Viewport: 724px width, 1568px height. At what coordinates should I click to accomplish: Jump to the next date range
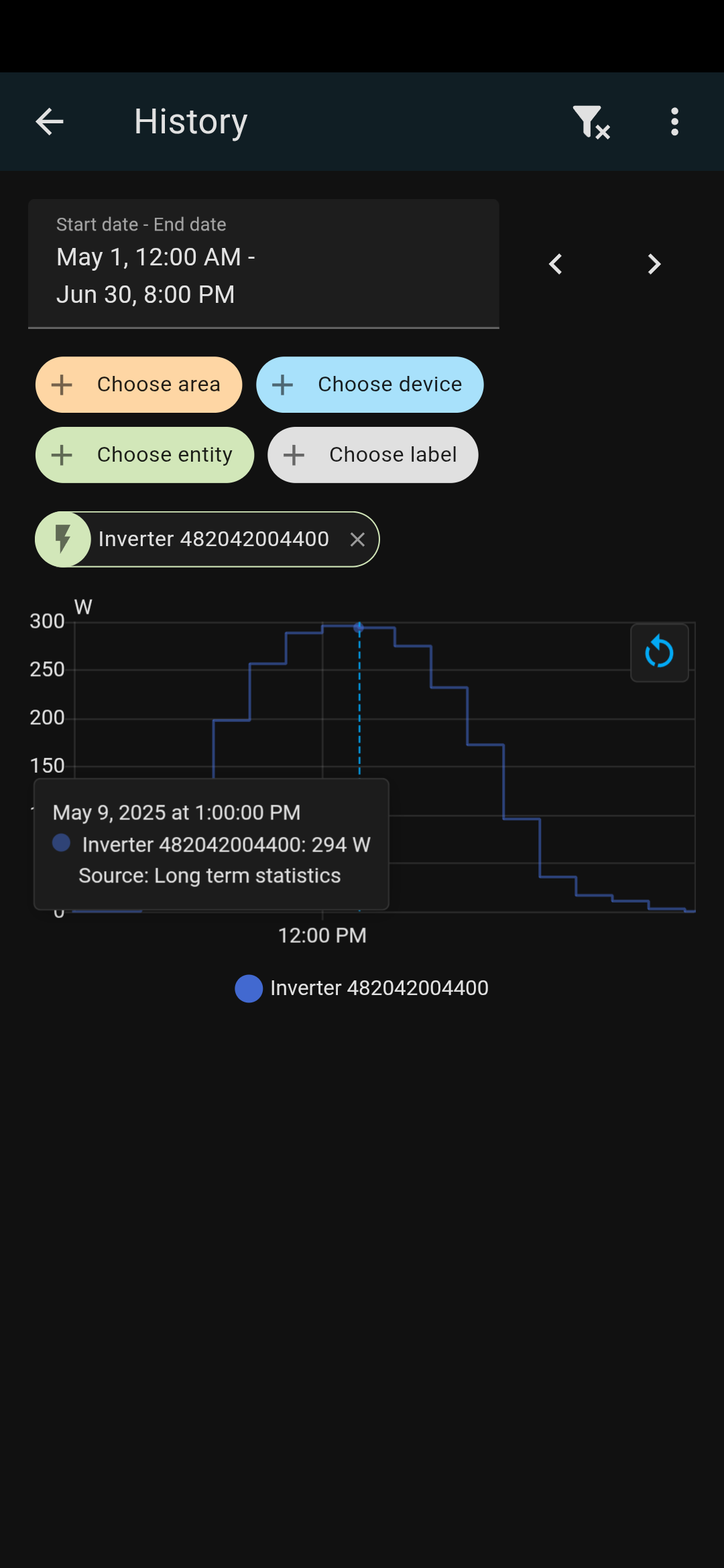654,264
